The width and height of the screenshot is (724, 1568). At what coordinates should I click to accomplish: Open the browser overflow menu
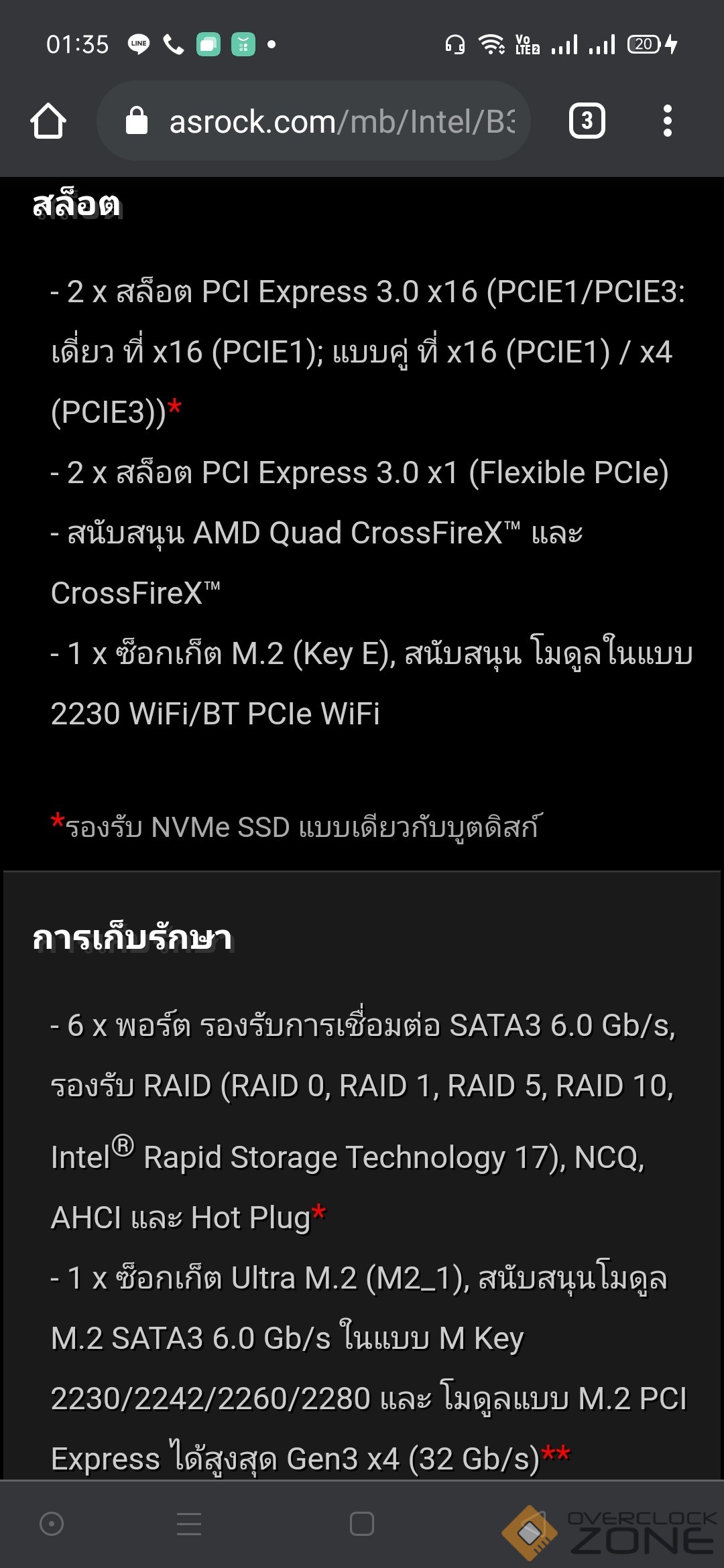point(666,121)
